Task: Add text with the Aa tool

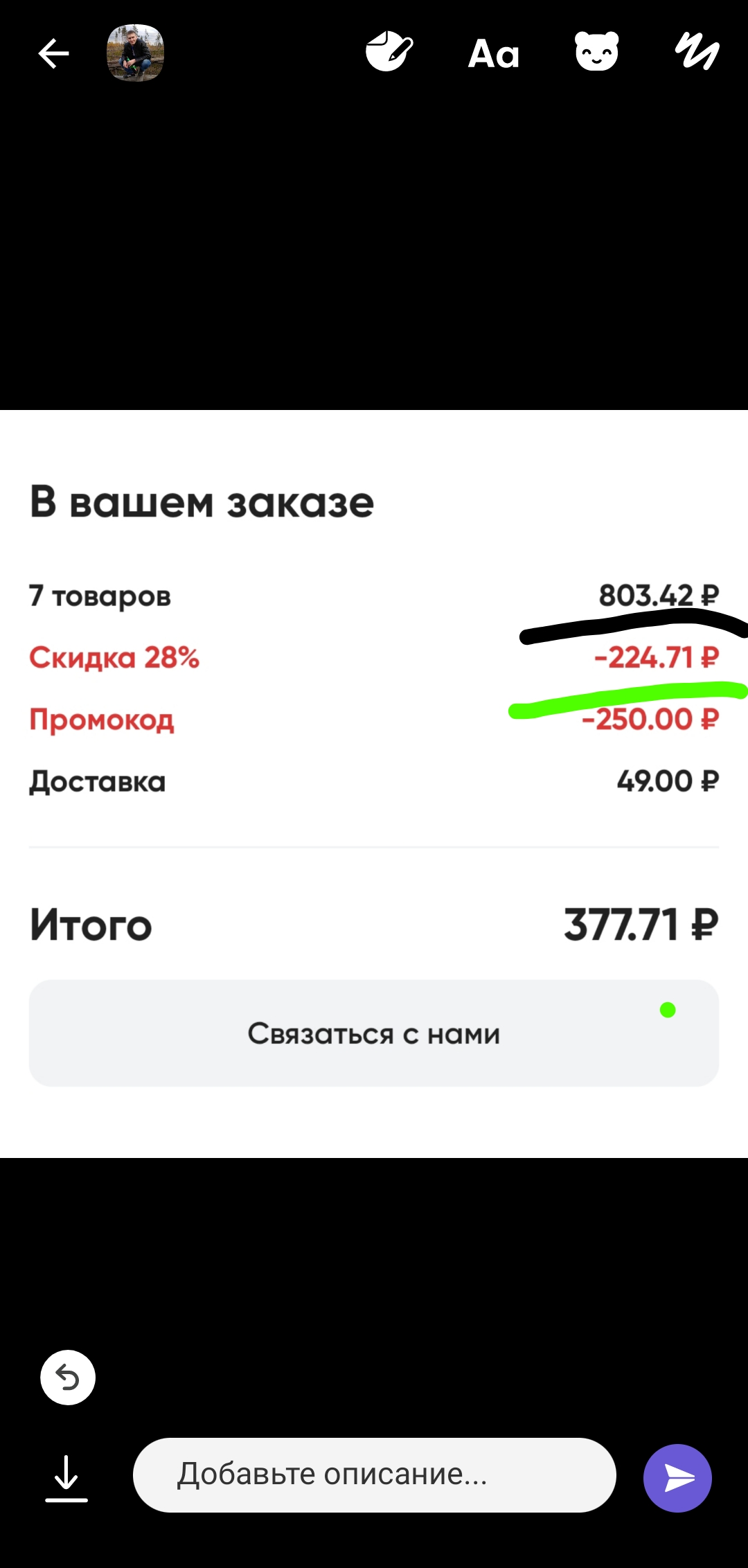Action: click(494, 53)
